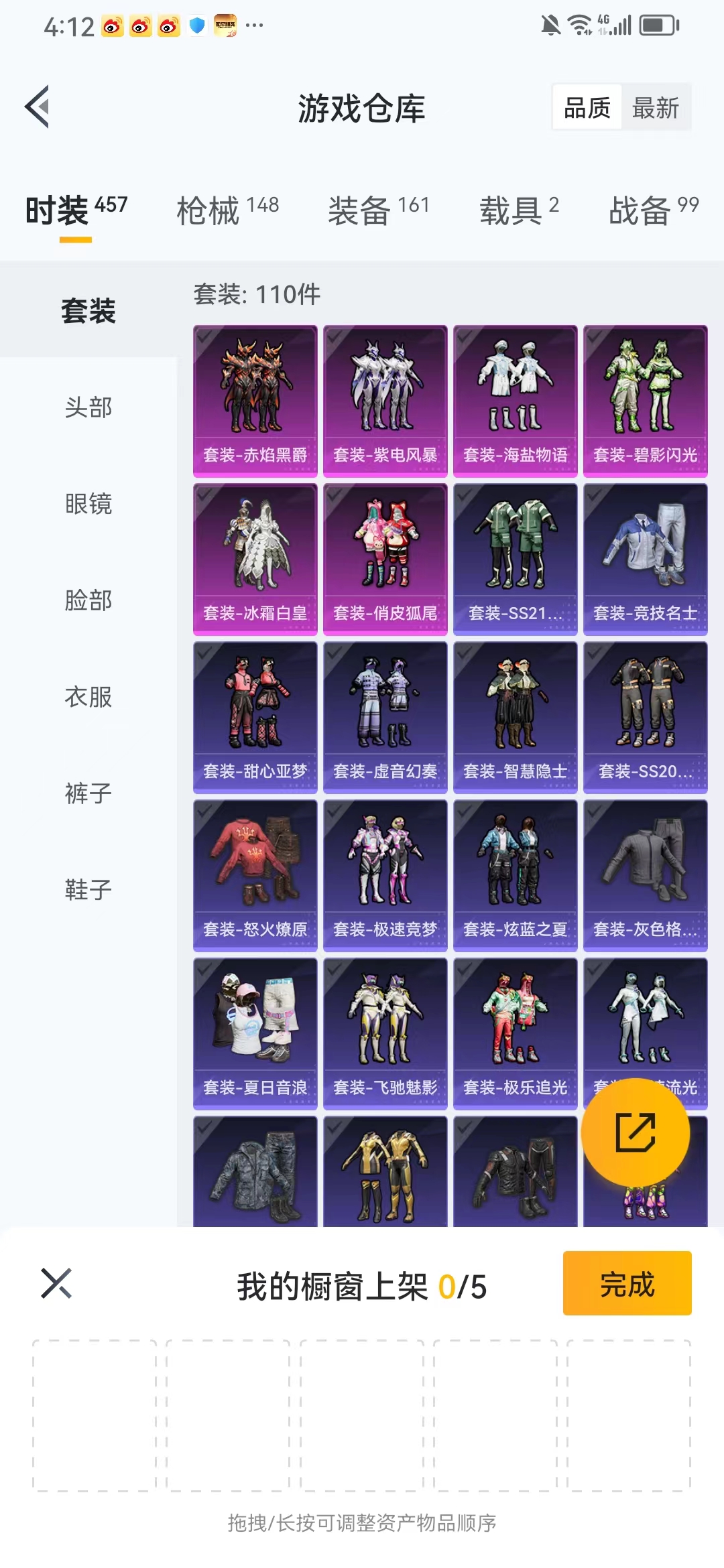Open the 战备 tab
This screenshot has height=1568, width=724.
pos(654,210)
